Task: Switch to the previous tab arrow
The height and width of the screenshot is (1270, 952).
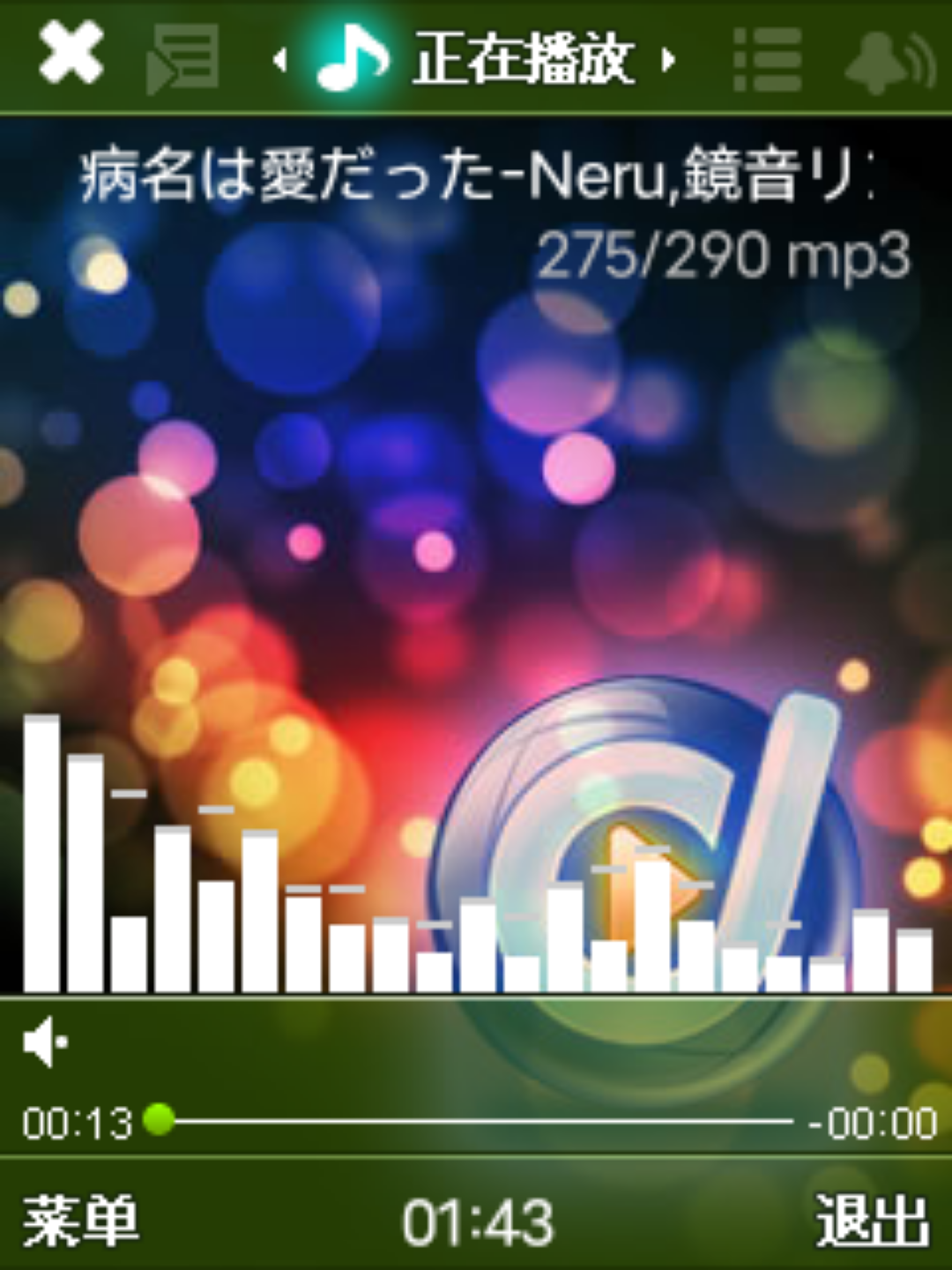Action: tap(279, 60)
